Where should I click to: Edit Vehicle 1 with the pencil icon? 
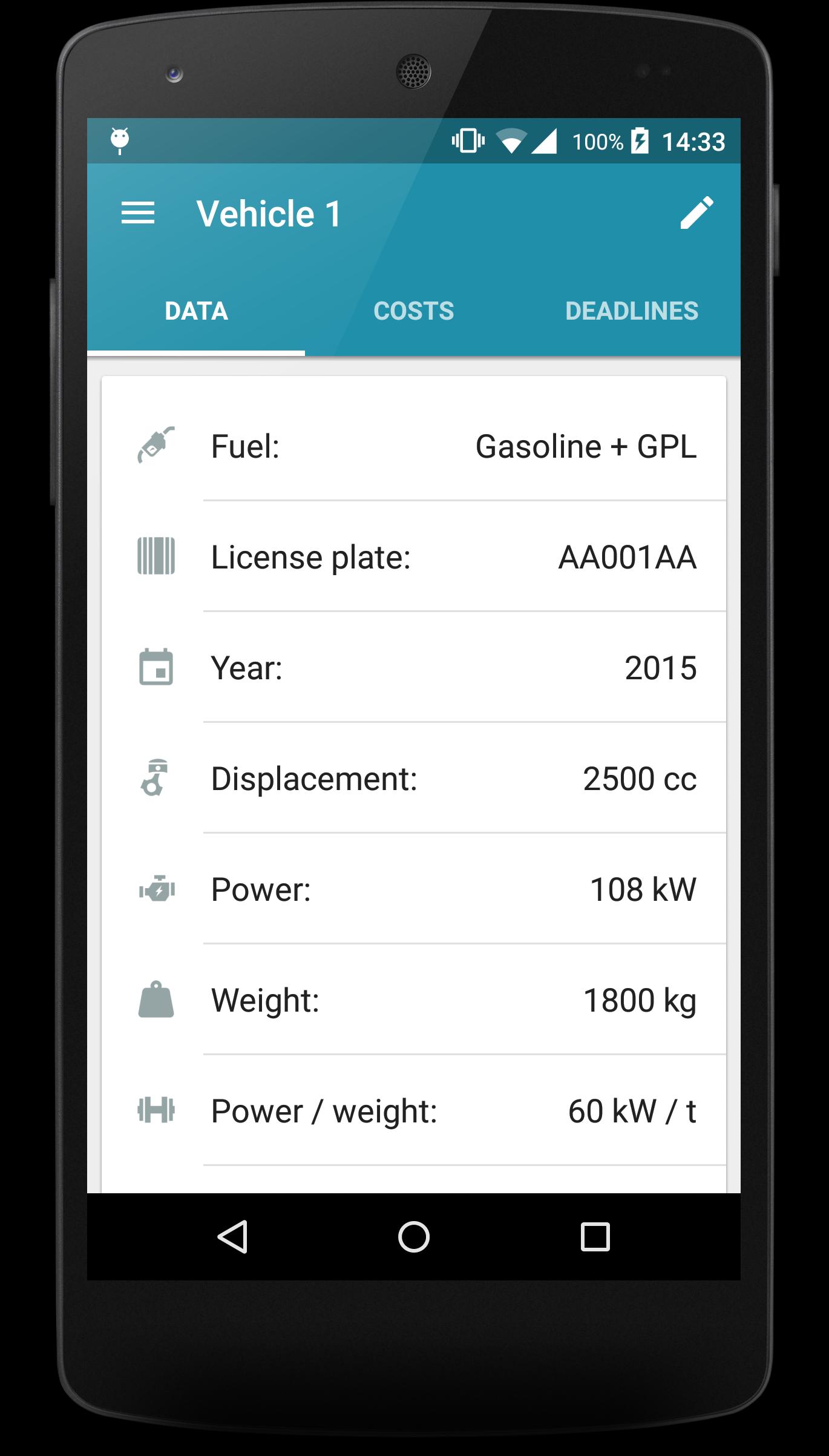[696, 213]
